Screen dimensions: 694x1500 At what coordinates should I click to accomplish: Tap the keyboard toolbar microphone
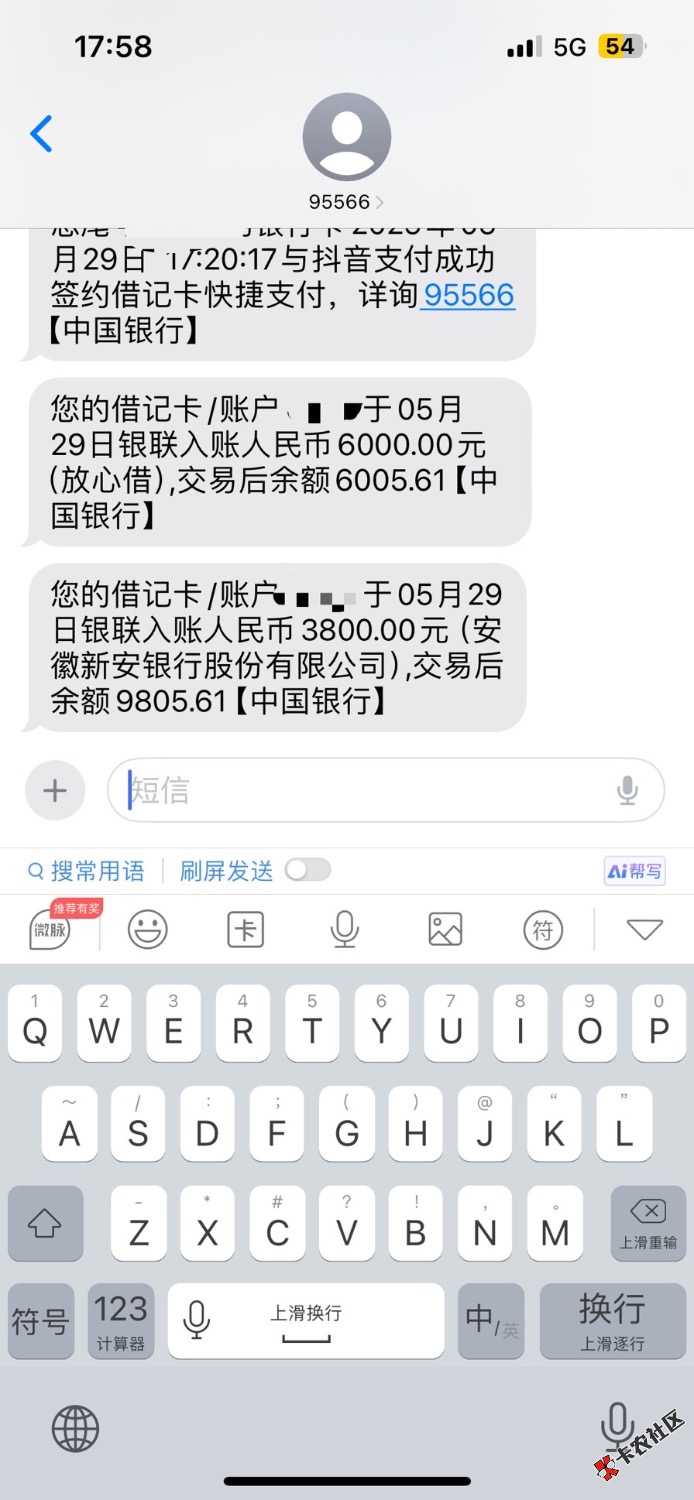(344, 930)
